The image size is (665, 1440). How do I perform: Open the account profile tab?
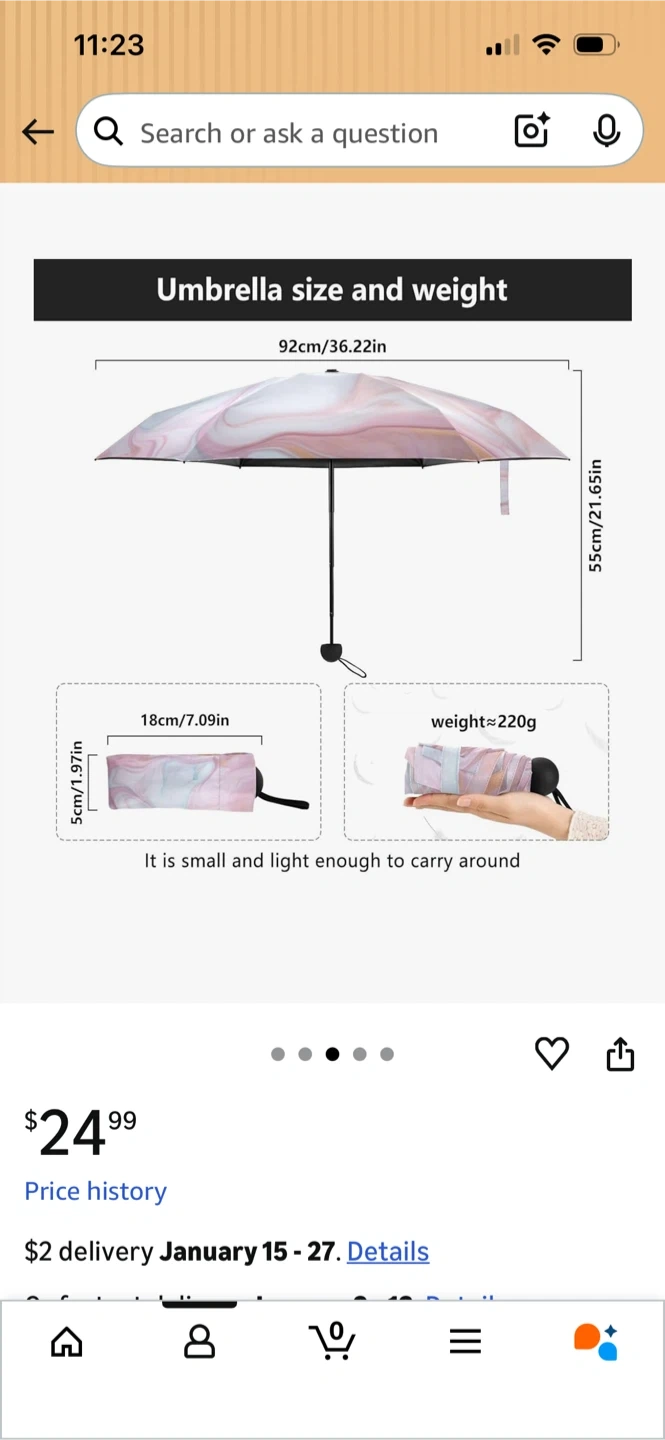click(x=200, y=1341)
